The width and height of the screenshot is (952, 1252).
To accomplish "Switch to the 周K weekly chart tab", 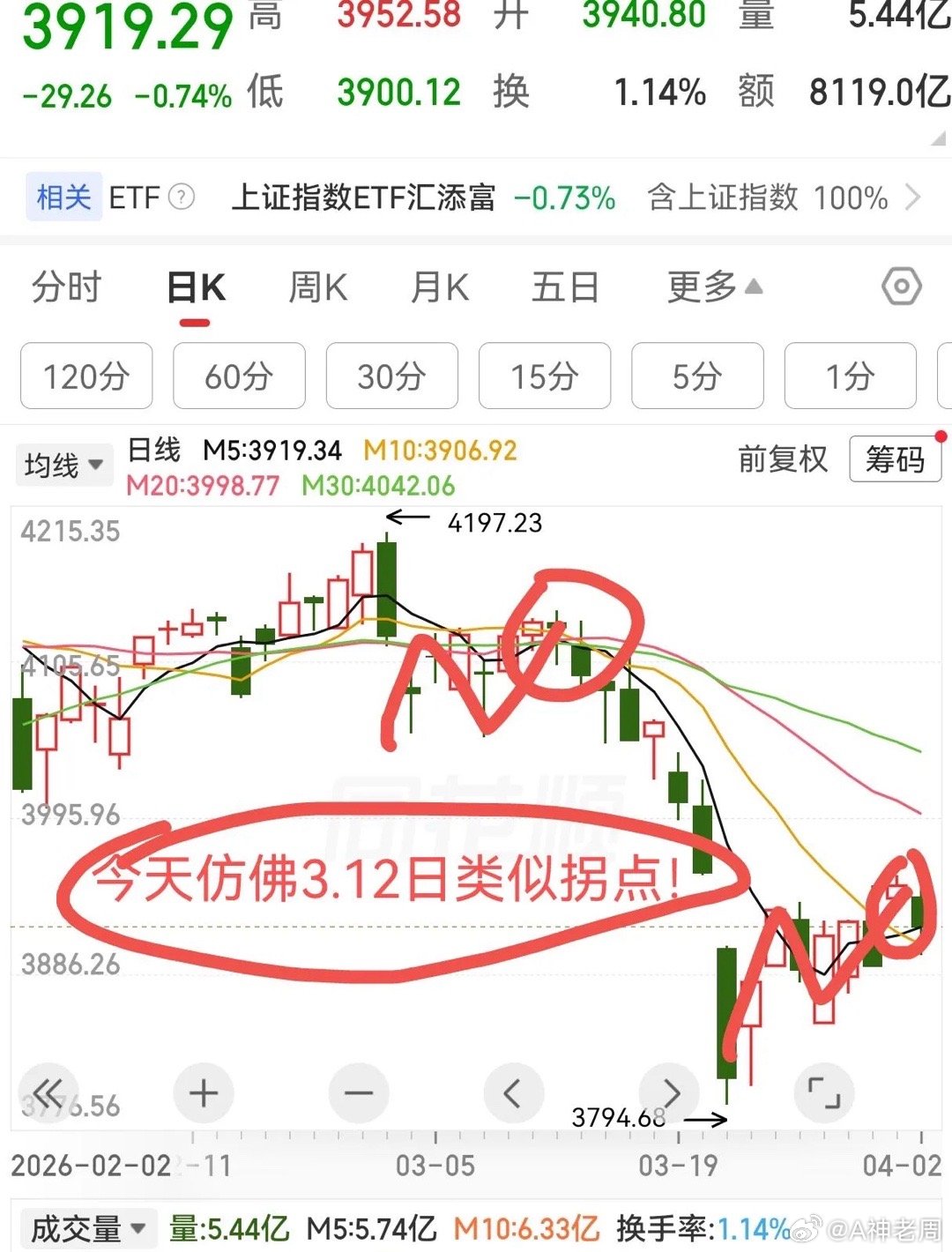I will pos(316,287).
